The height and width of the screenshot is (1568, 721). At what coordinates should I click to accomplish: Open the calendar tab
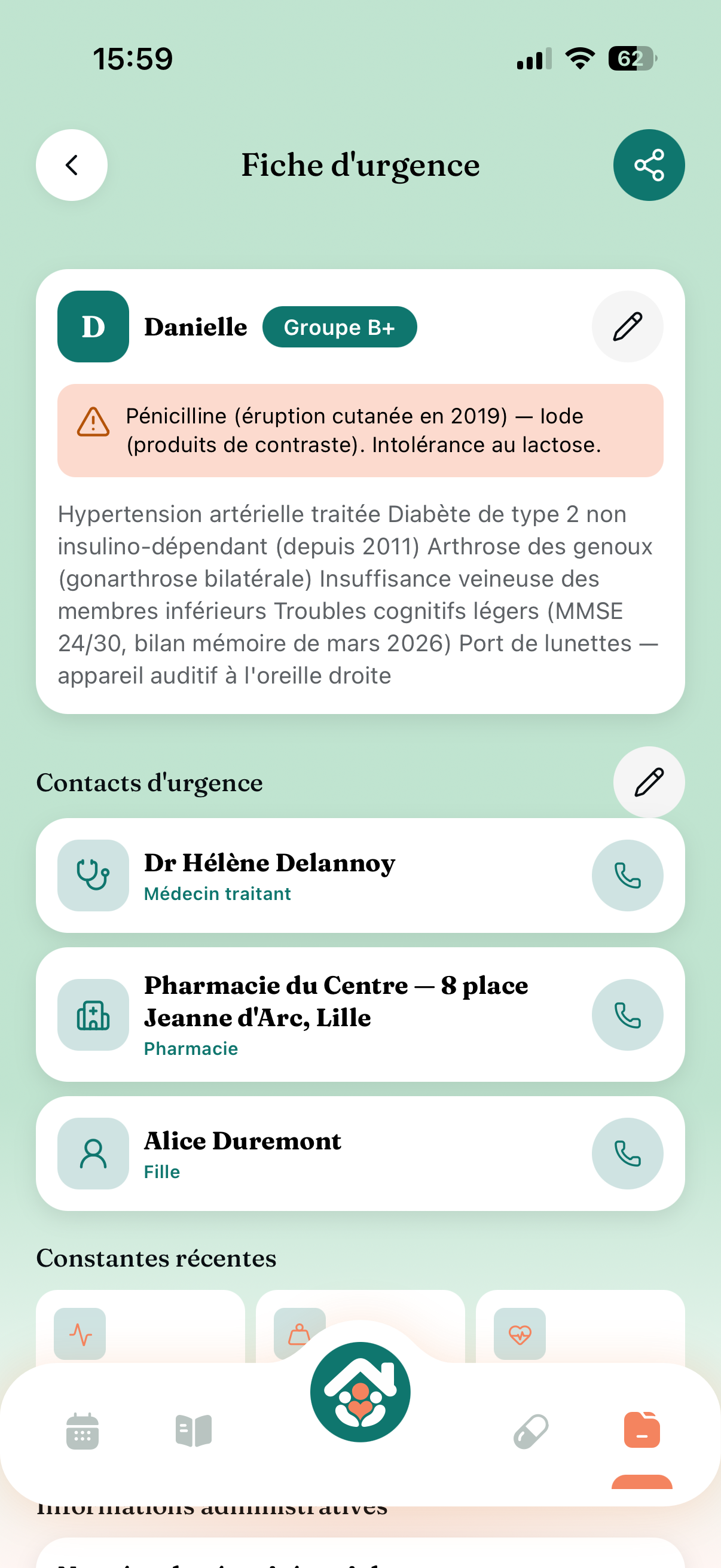83,1431
